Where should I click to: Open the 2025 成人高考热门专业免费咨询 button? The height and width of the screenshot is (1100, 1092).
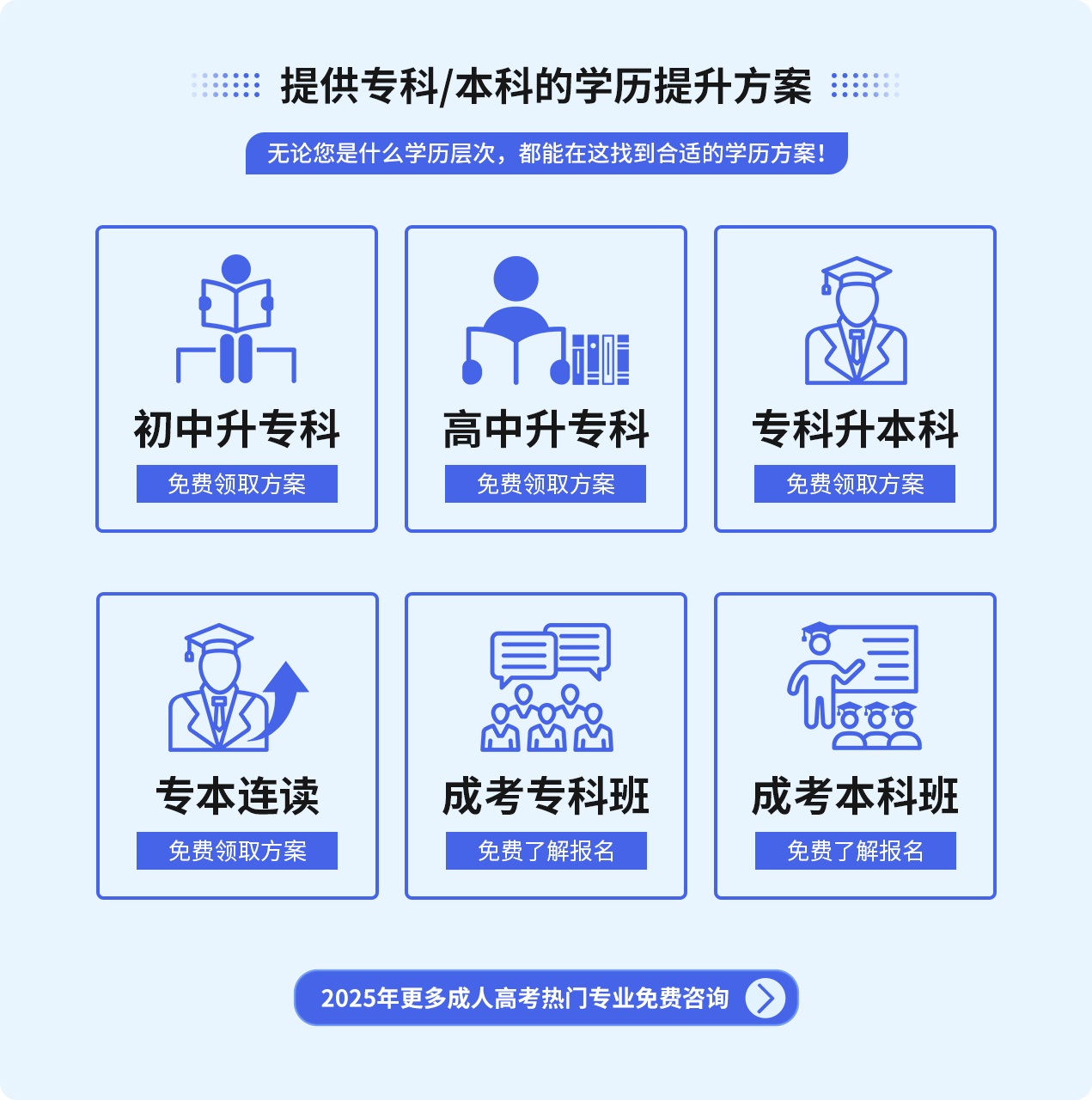(546, 998)
